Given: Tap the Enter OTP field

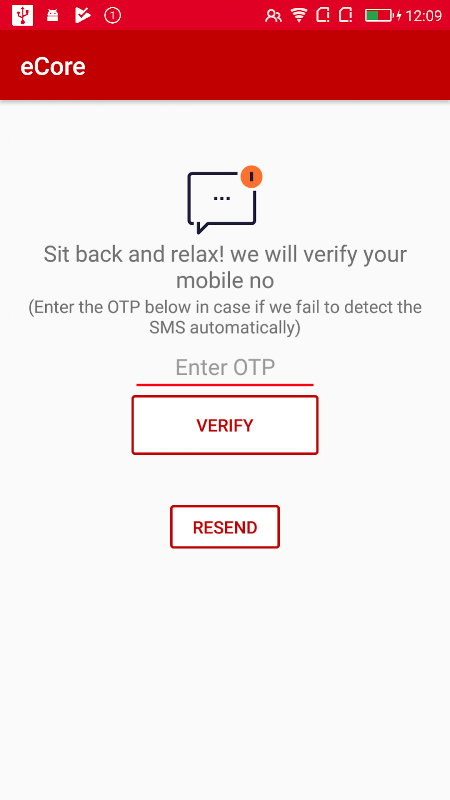Looking at the screenshot, I should (224, 368).
